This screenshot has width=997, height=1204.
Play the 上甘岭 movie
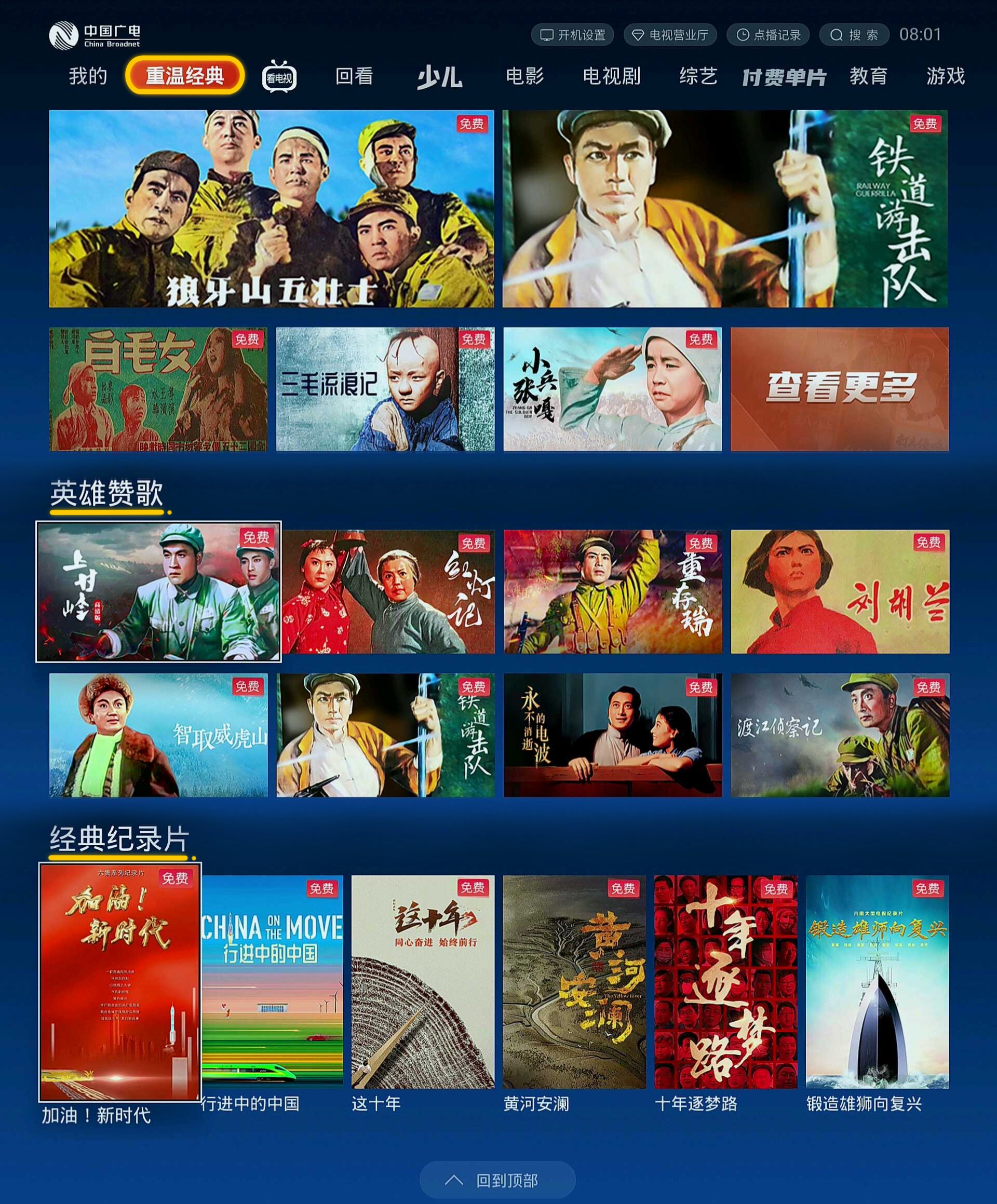(x=158, y=592)
